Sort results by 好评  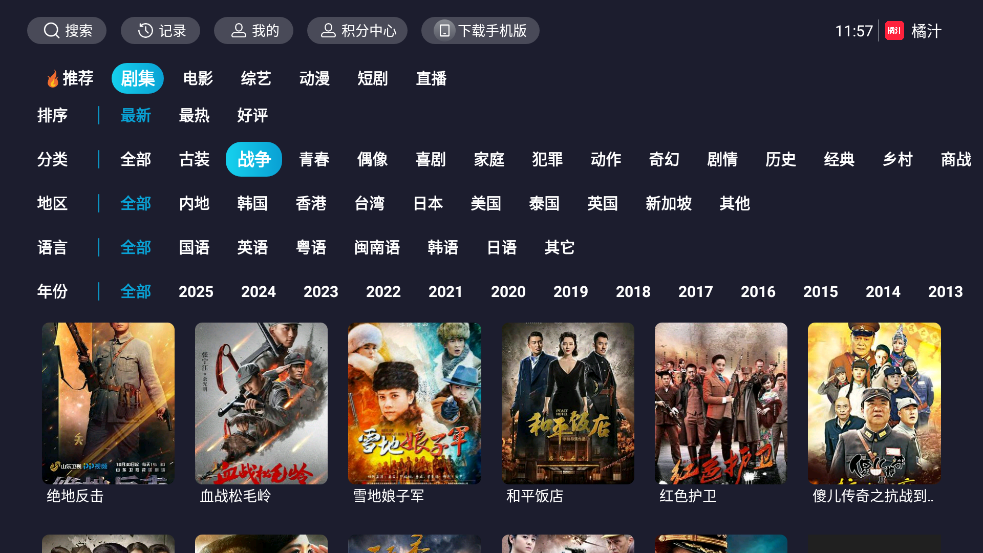click(252, 115)
